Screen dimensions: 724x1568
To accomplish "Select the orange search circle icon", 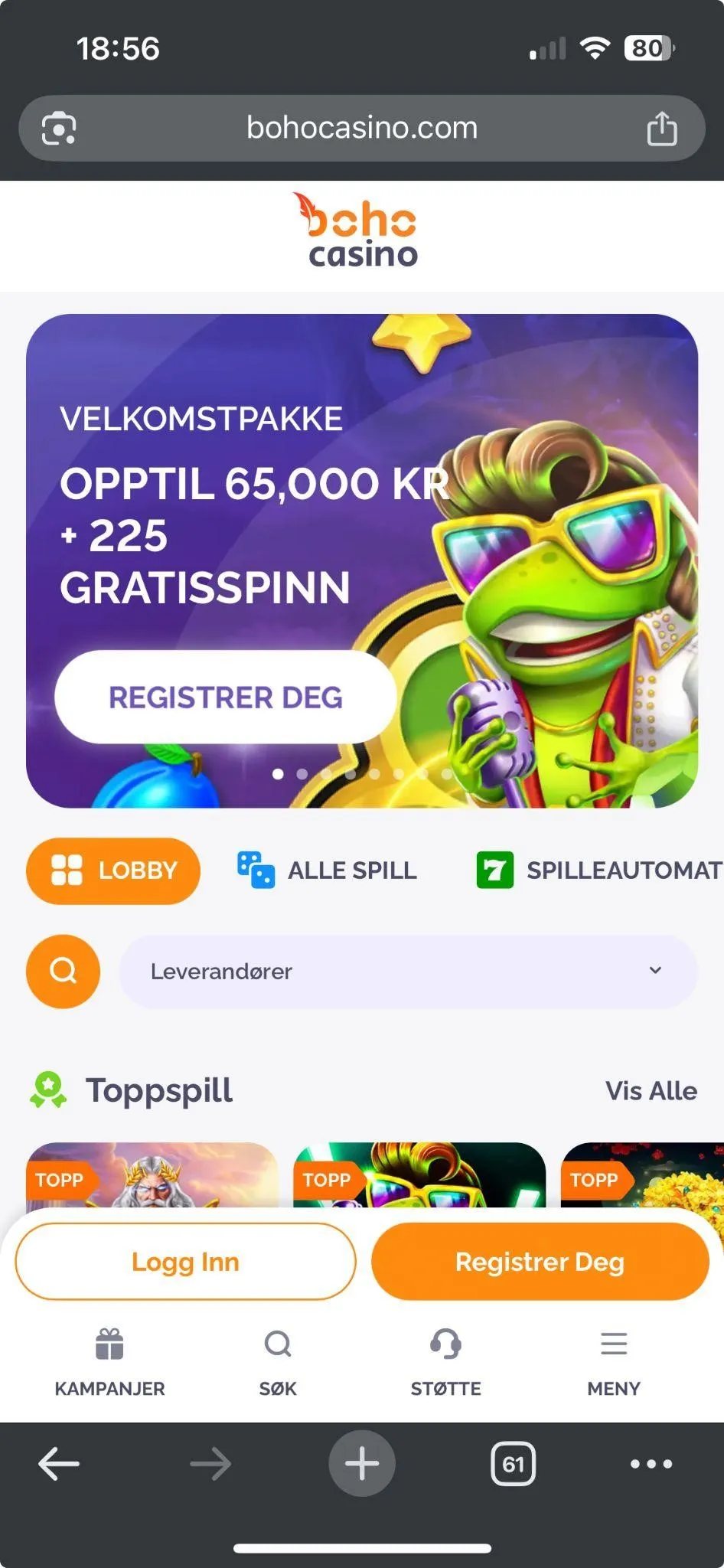I will click(x=63, y=971).
